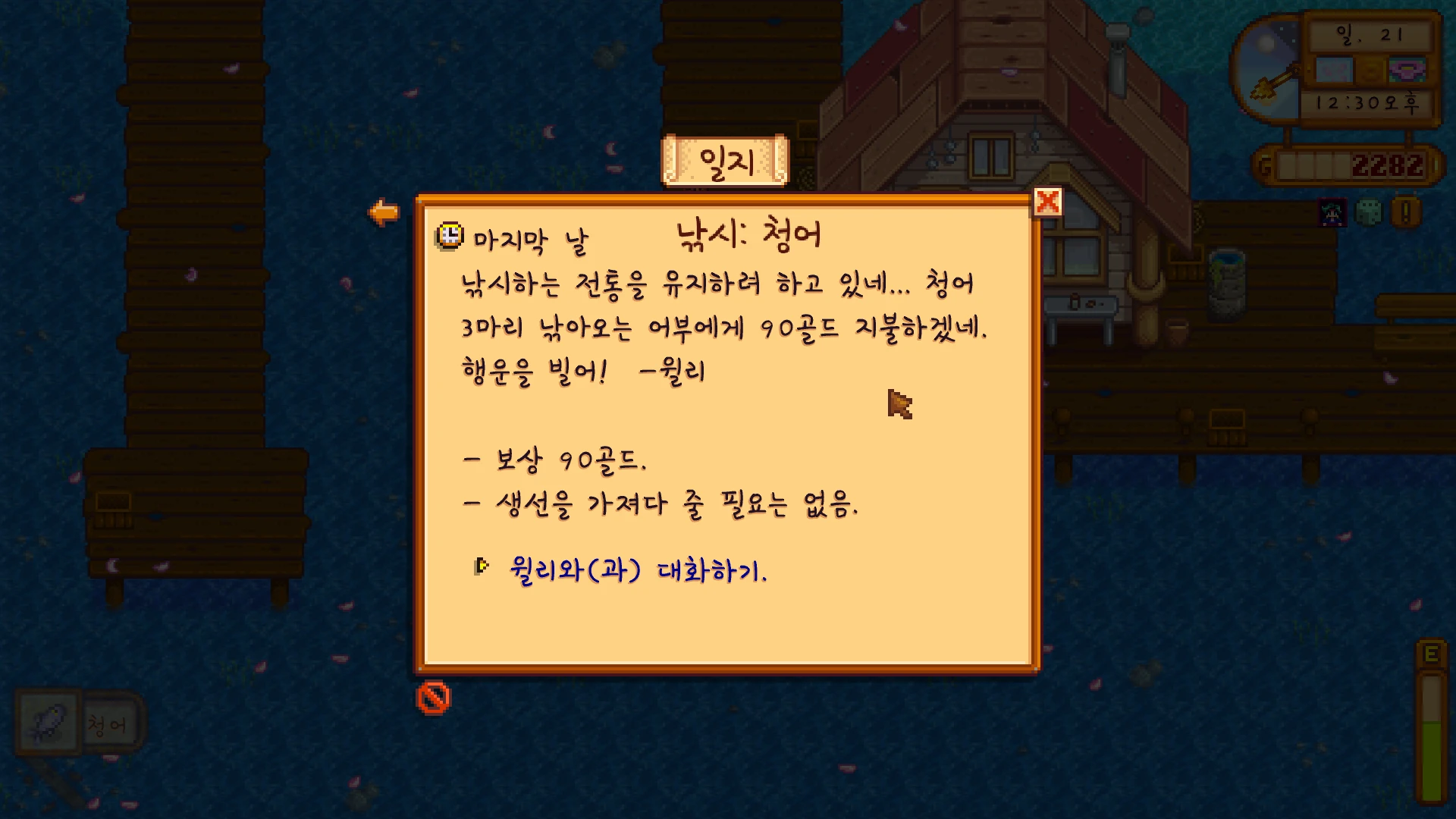Cancel the herring fishing quest
1456x819 pixels.
click(x=434, y=698)
